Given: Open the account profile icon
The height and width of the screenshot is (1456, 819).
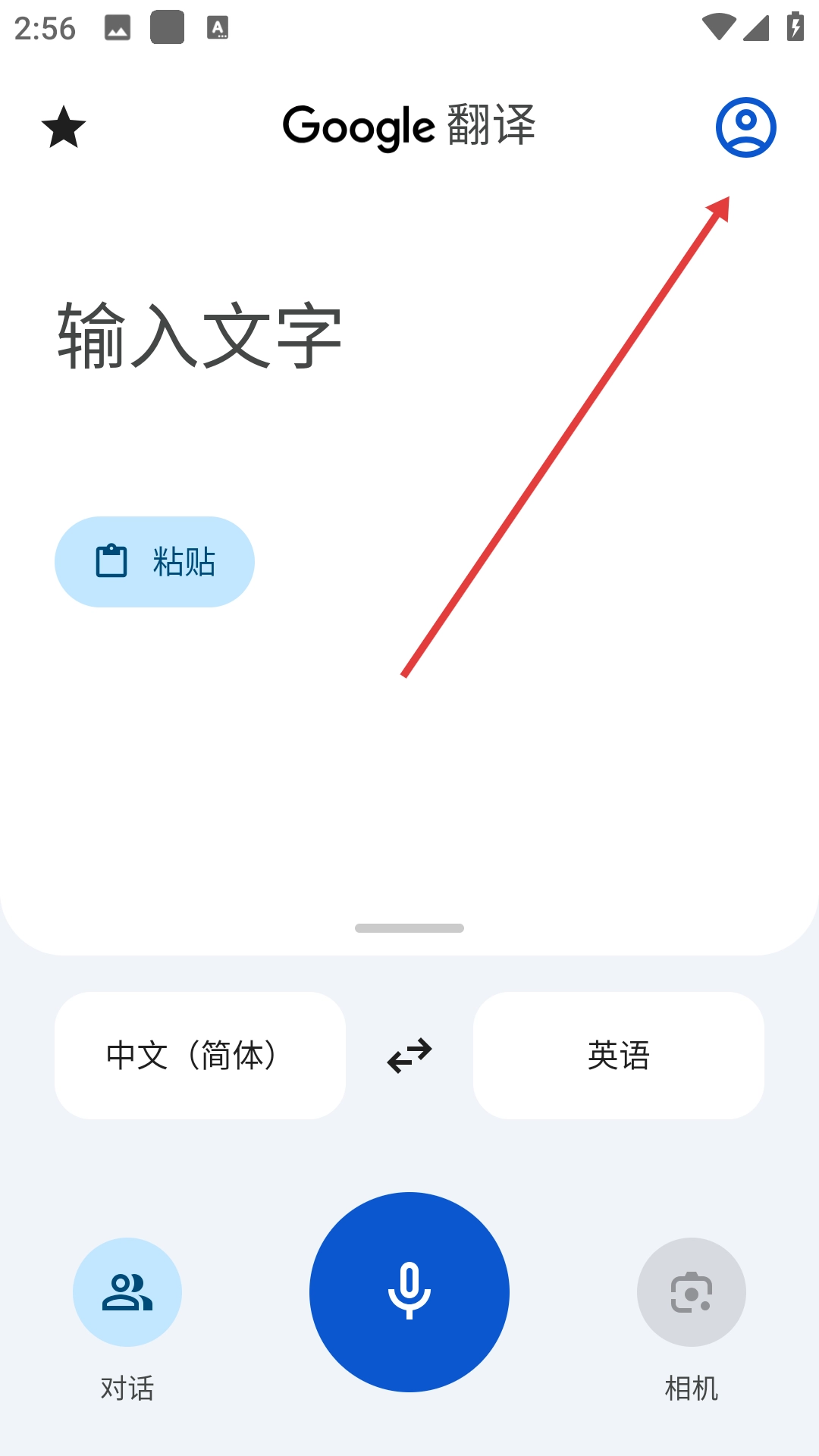Looking at the screenshot, I should (746, 127).
